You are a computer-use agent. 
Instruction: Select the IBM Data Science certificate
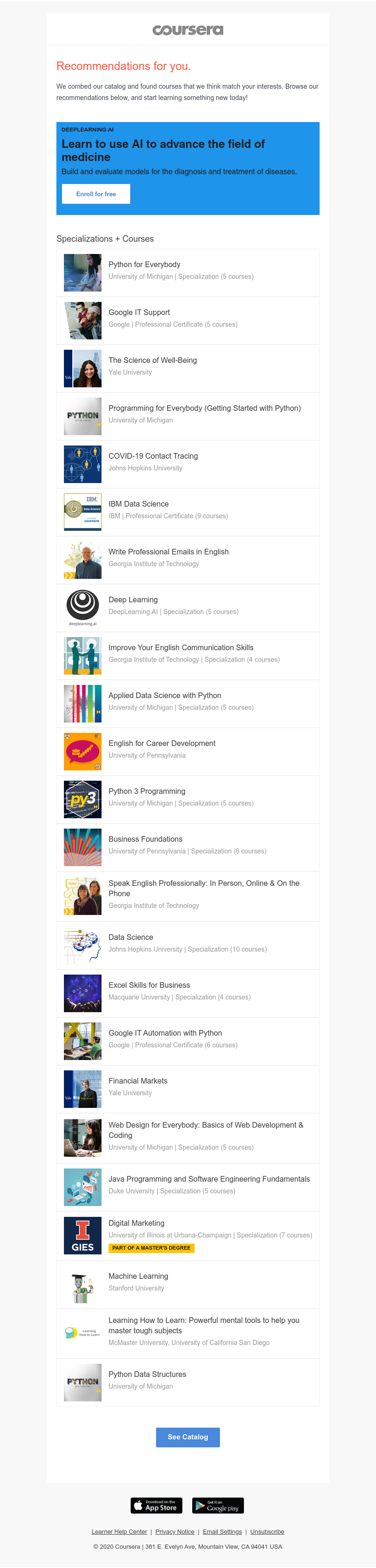click(x=138, y=504)
